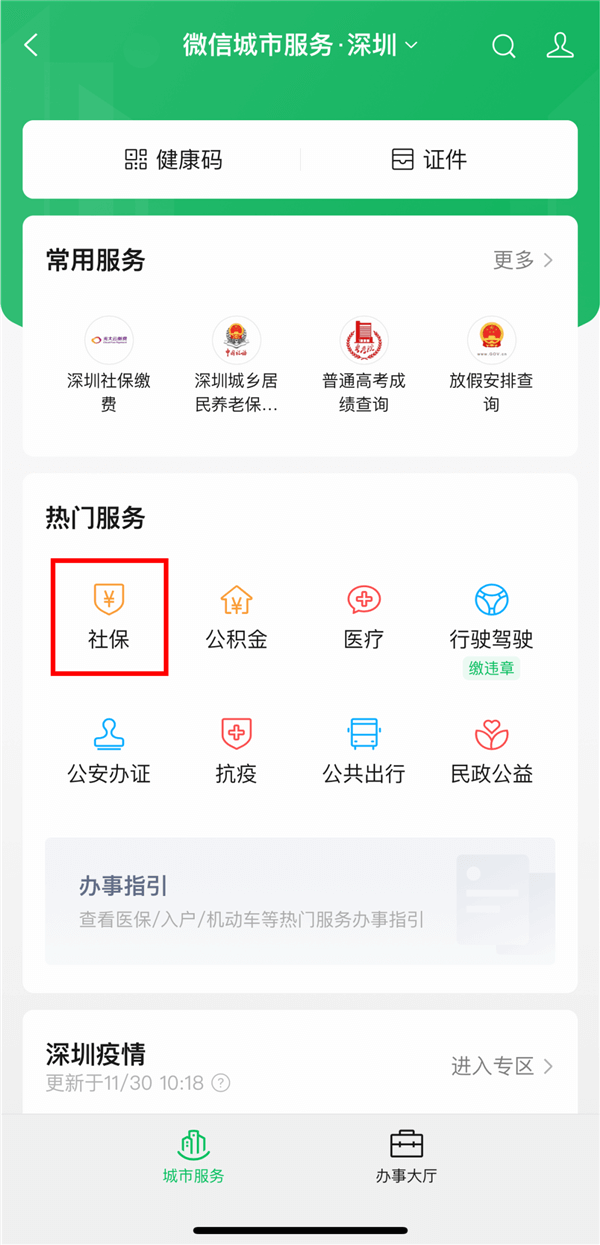Open 健康码 health code

tap(174, 160)
